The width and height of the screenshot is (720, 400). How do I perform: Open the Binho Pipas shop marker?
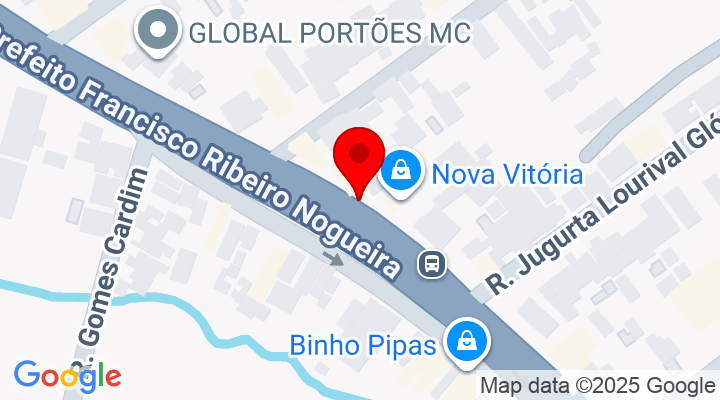point(467,341)
